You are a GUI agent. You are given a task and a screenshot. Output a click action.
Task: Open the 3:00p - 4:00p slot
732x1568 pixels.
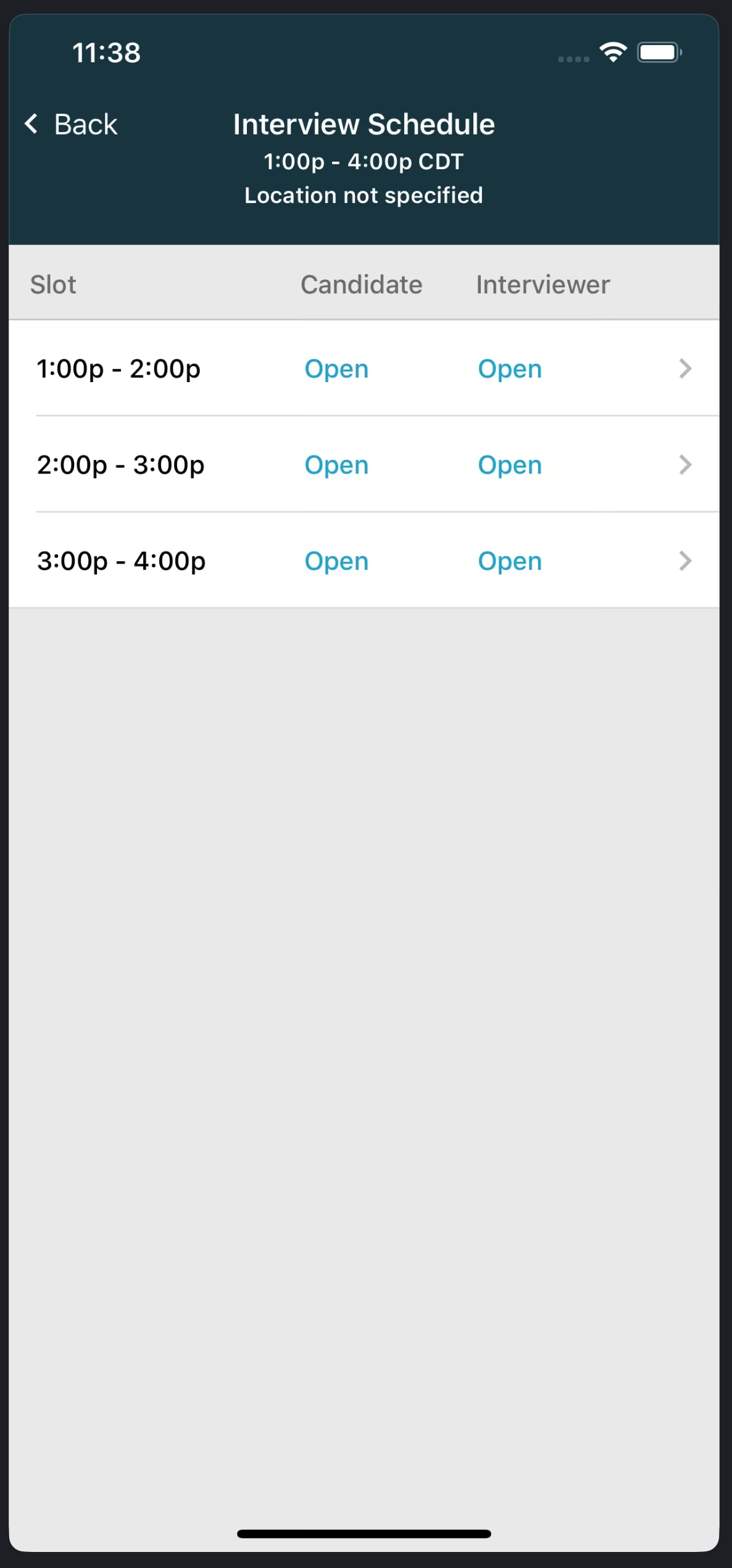pos(364,561)
